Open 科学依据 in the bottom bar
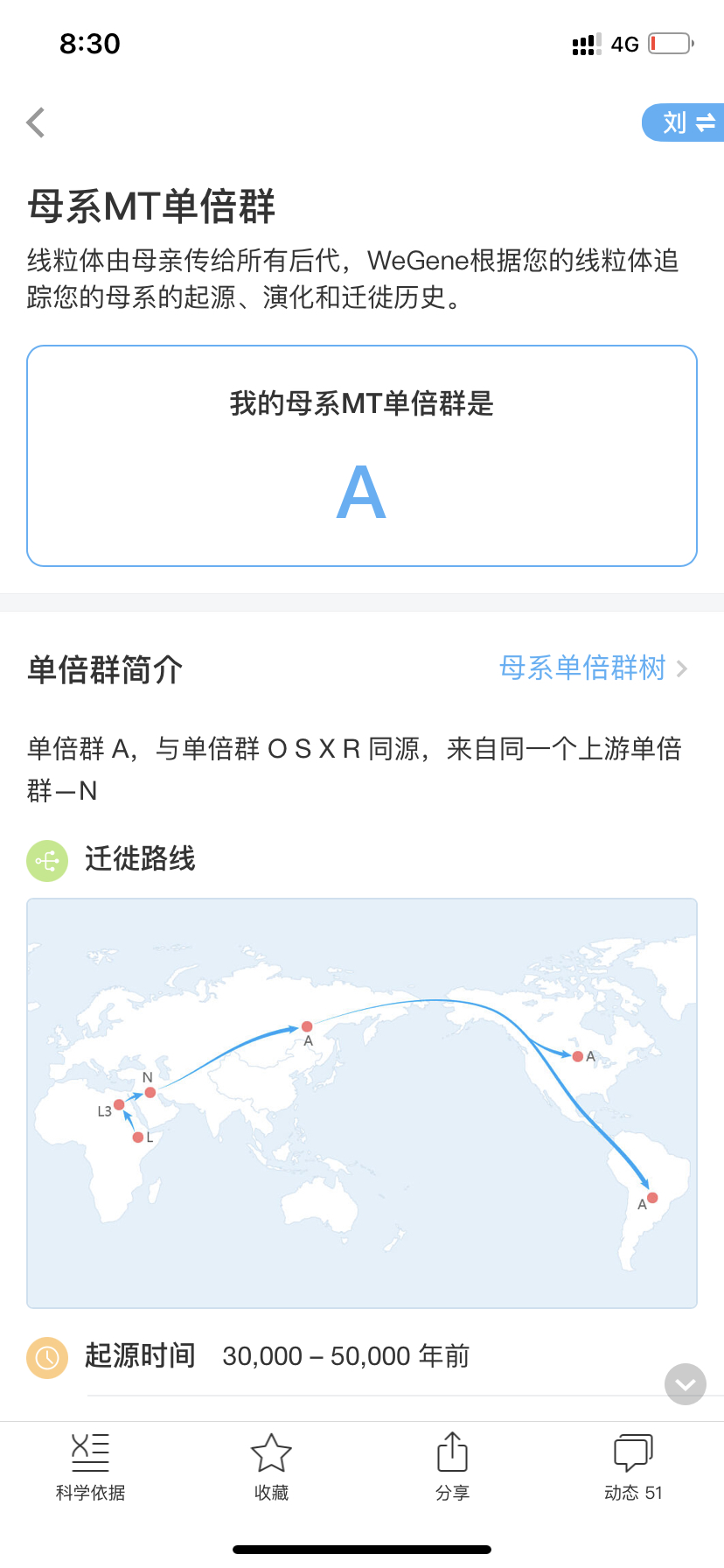Screen dimensions: 724x1568 pyautogui.click(x=90, y=1467)
